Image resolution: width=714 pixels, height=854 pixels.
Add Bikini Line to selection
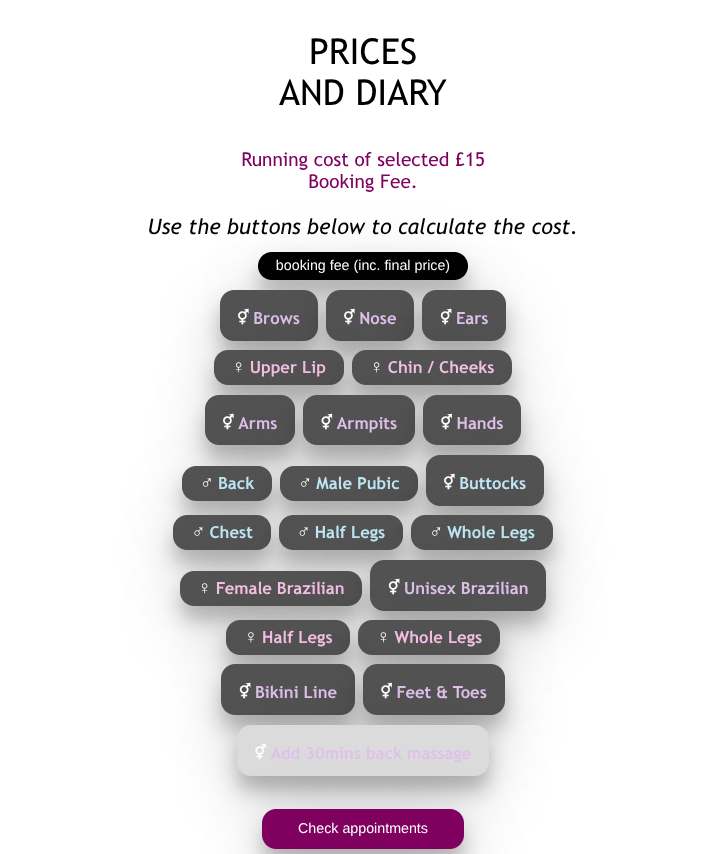pos(288,690)
